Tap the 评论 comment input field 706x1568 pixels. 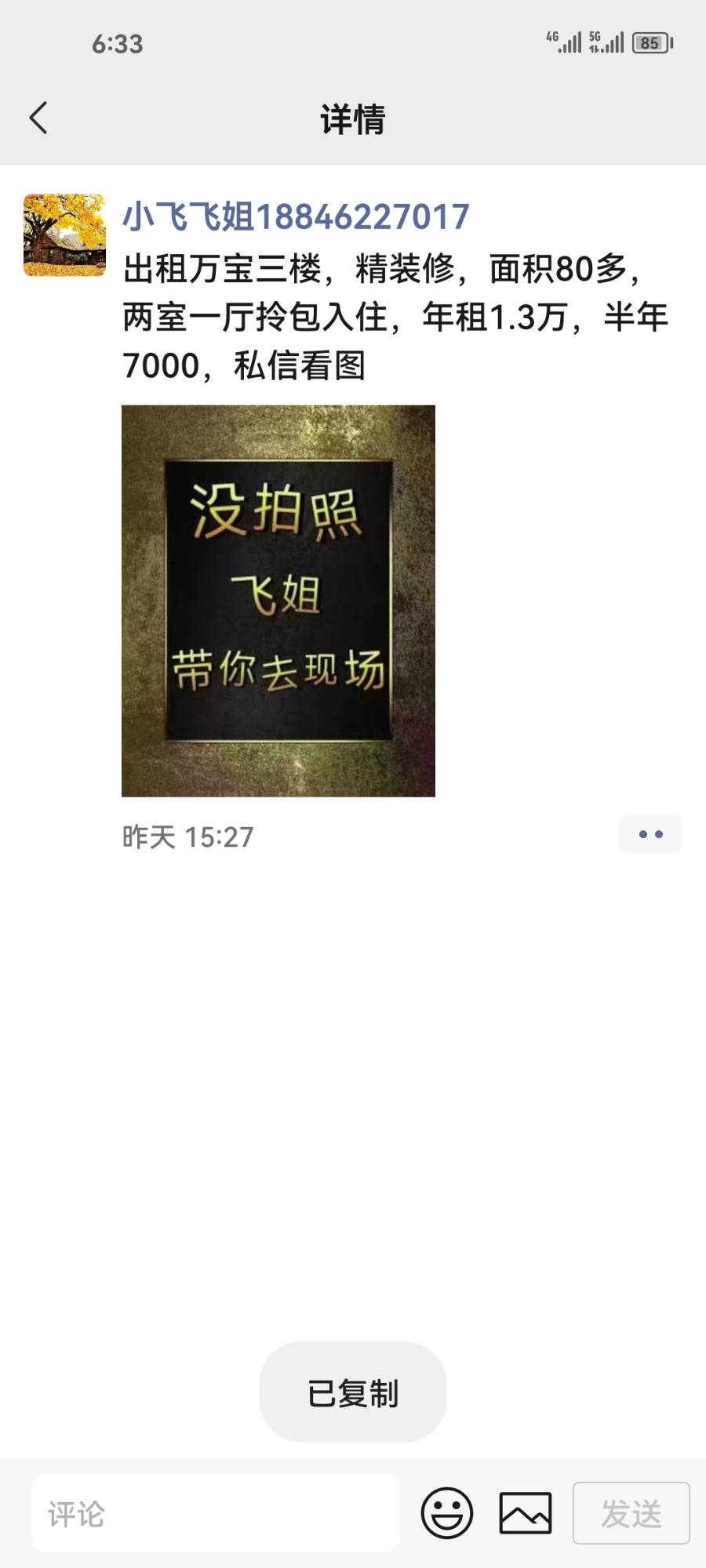(216, 1513)
